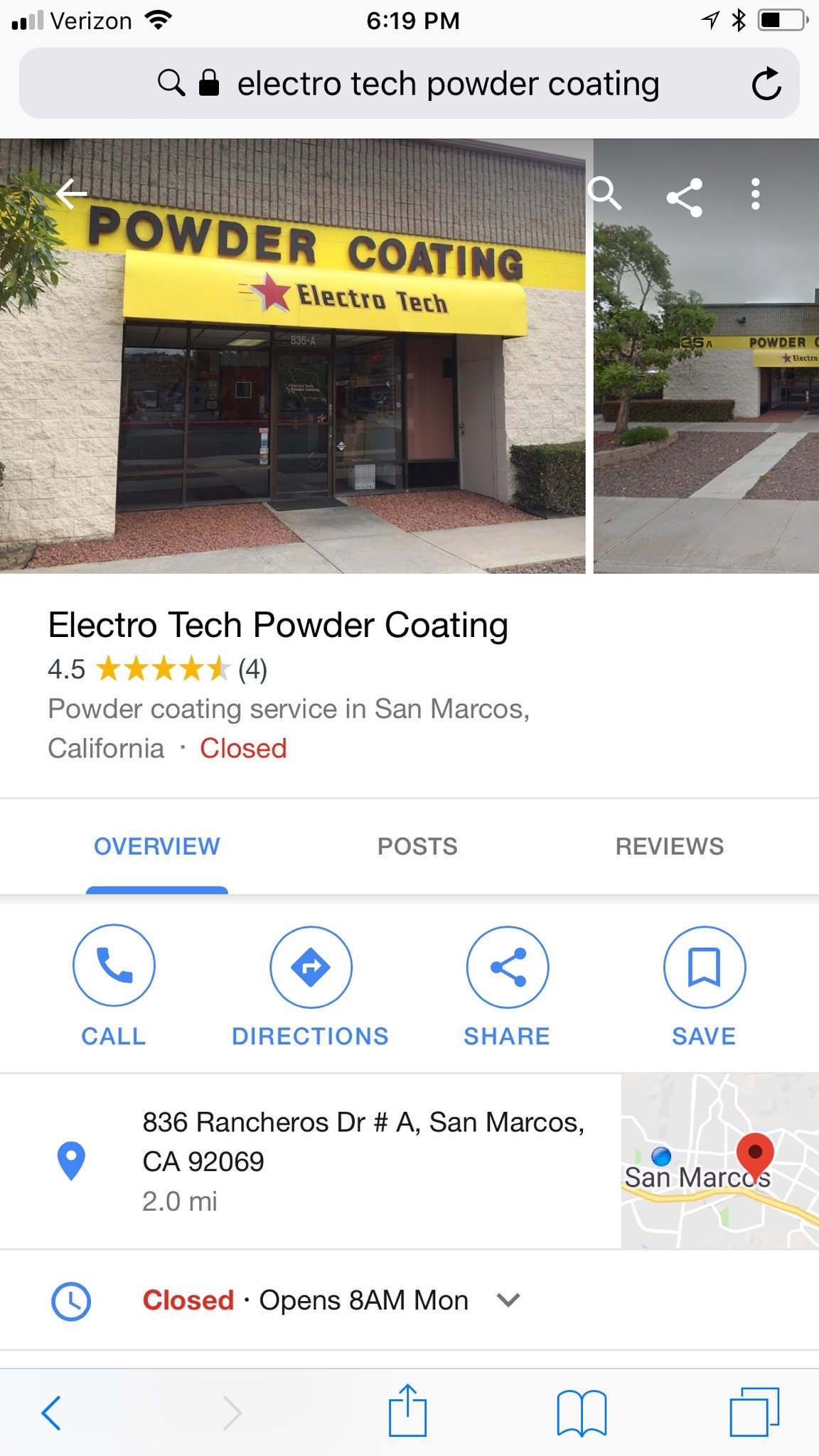Tap the share icon over the photo
The width and height of the screenshot is (819, 1456).
tap(684, 197)
